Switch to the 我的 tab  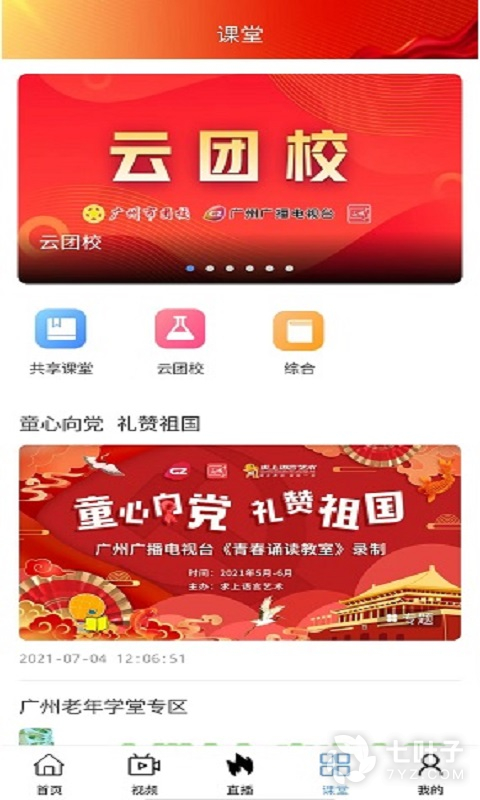click(x=431, y=774)
